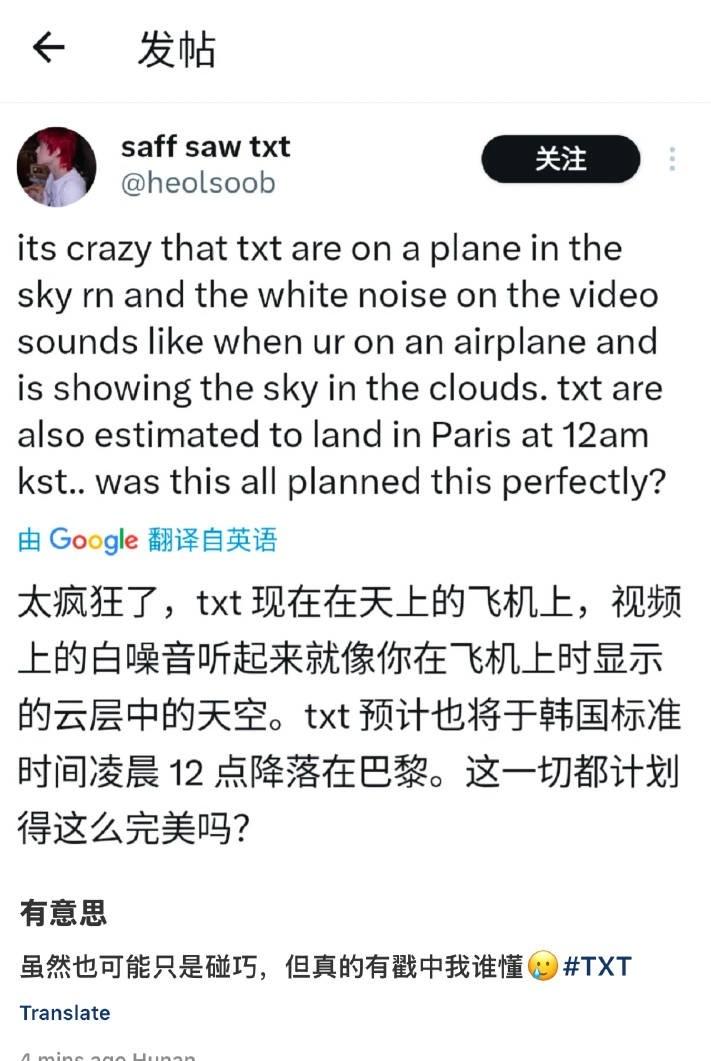Tap Translate under the caption

tap(65, 1012)
